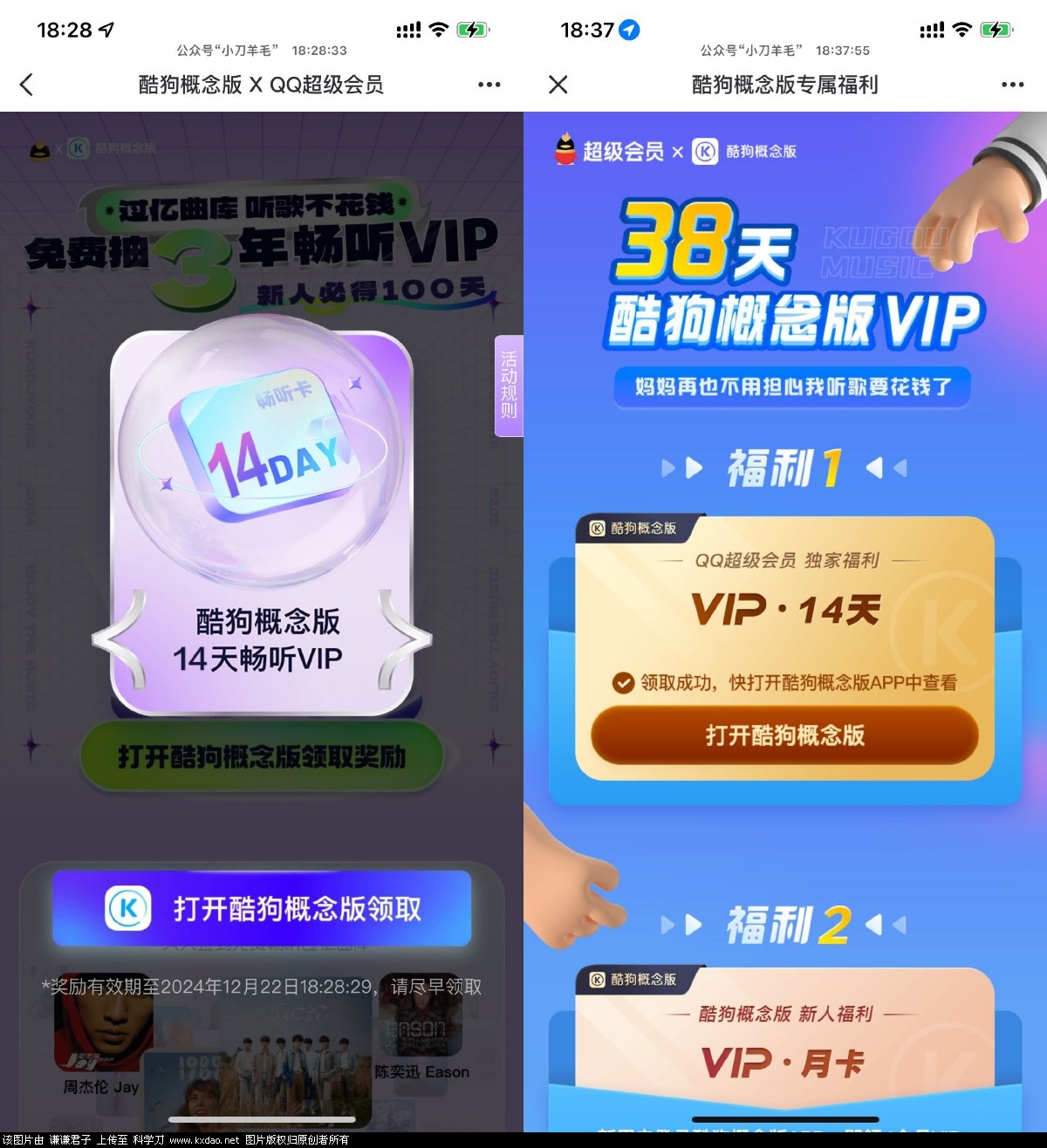Image resolution: width=1047 pixels, height=1148 pixels.
Task: Go back from the 酷狗概念版 X QQ超级会员 page
Action: (27, 85)
